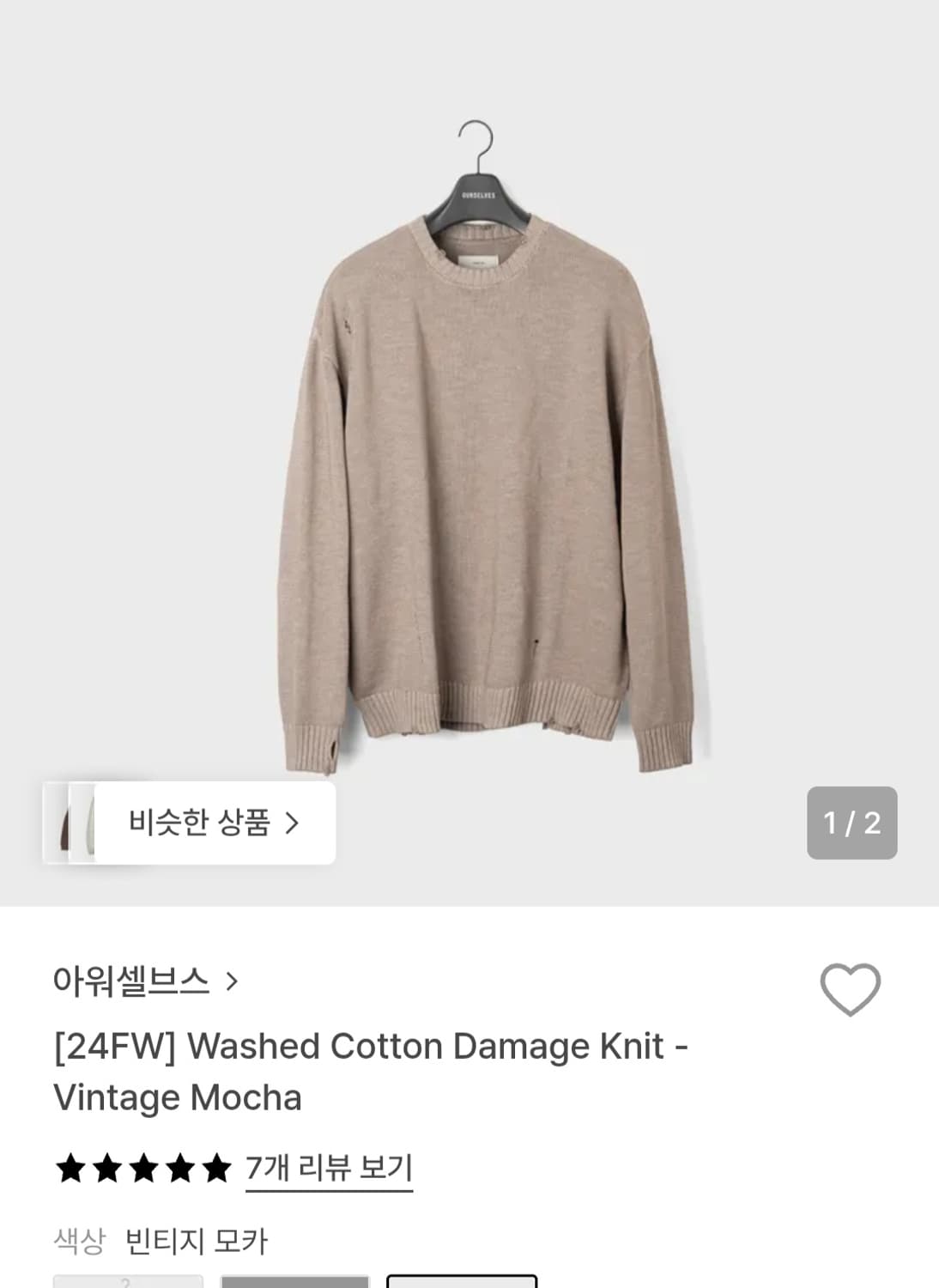Click the stacked similar-product thumbnails

click(77, 823)
